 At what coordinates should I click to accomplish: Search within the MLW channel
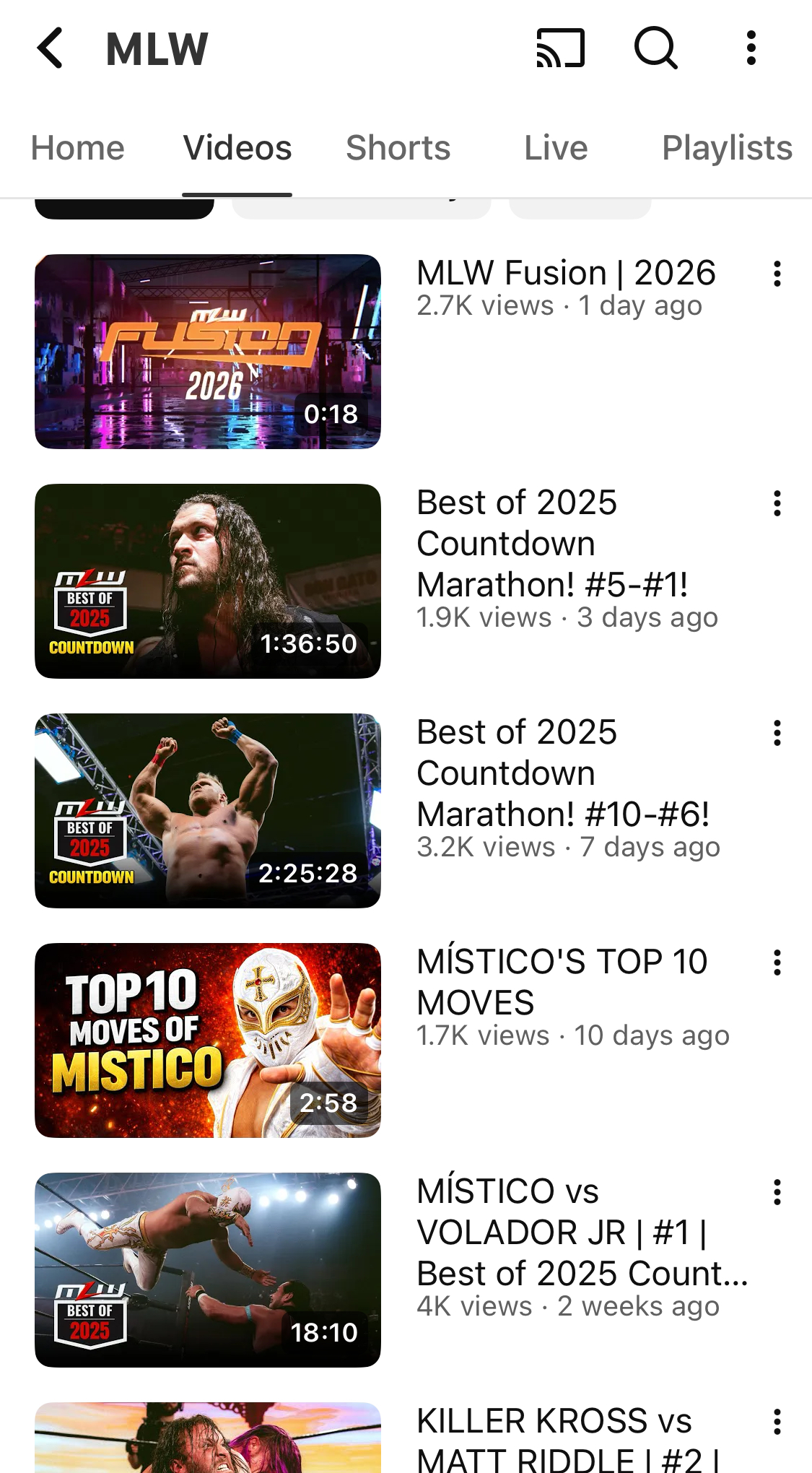coord(655,48)
